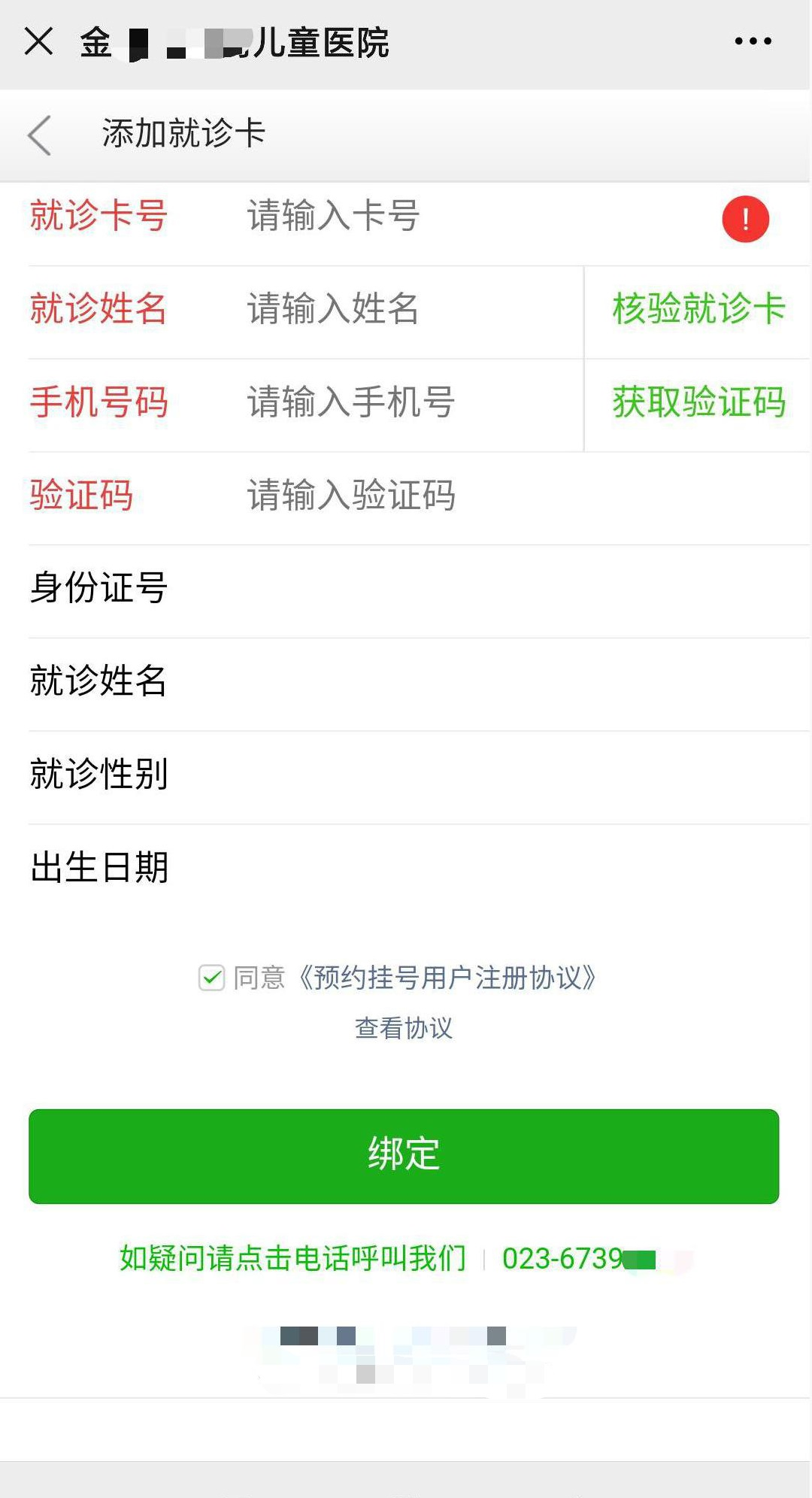Select the 请输入手机号 phone field
Screen dimensions: 812x1498
click(x=406, y=402)
